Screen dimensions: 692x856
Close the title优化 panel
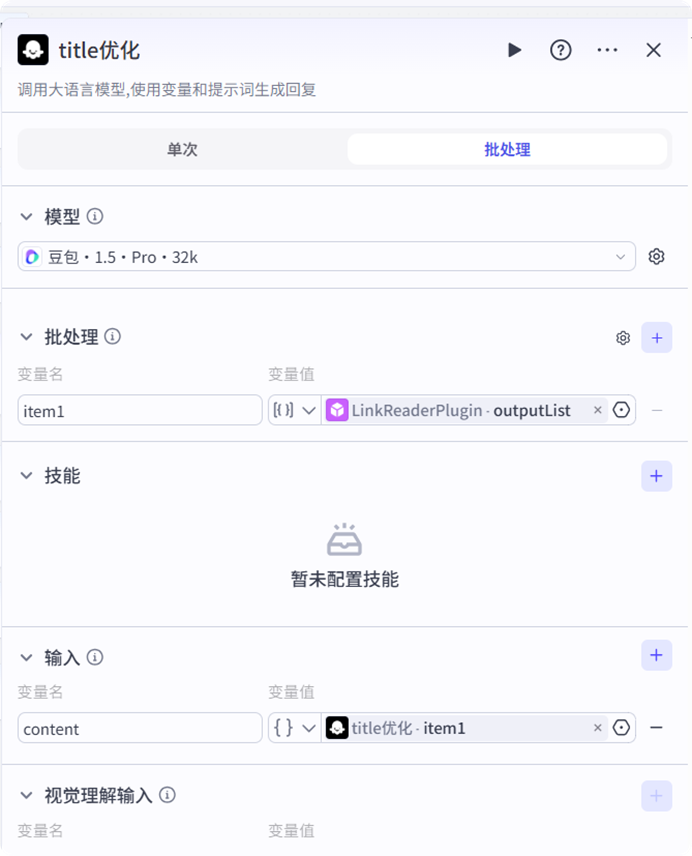click(654, 50)
